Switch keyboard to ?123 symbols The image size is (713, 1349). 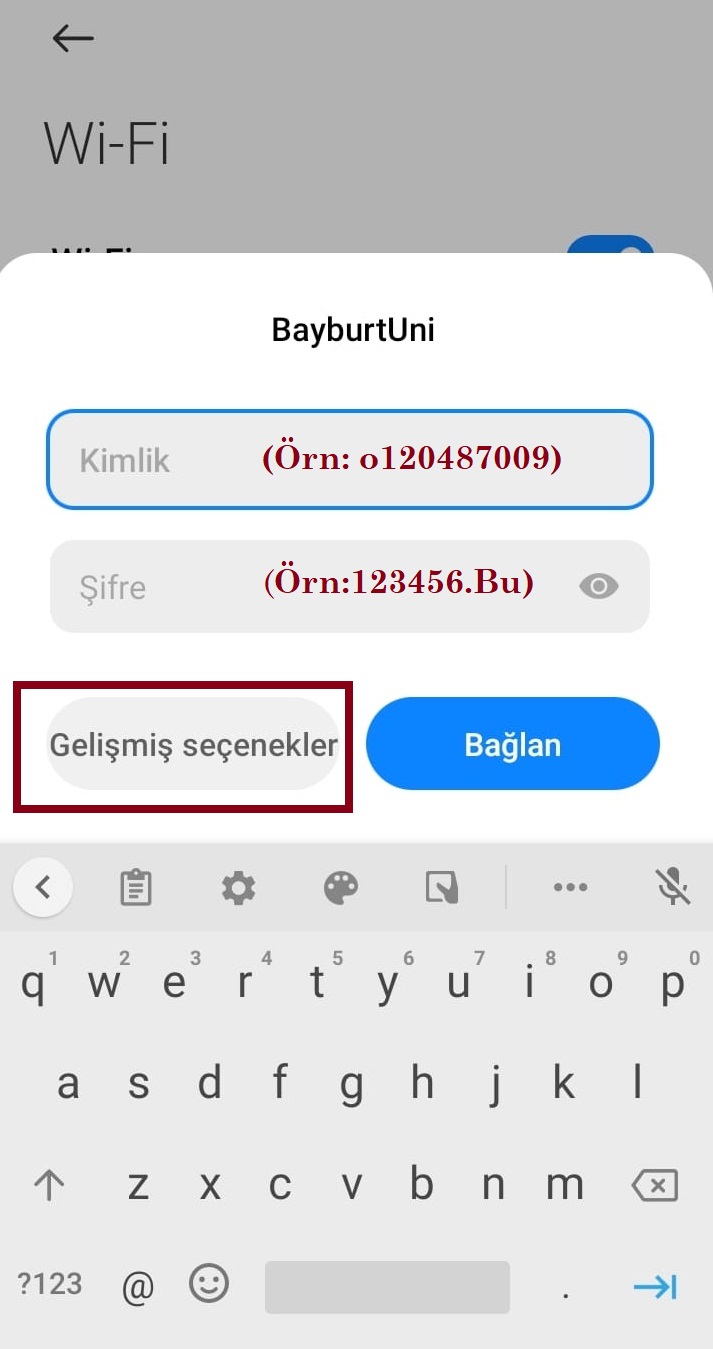pyautogui.click(x=49, y=1284)
